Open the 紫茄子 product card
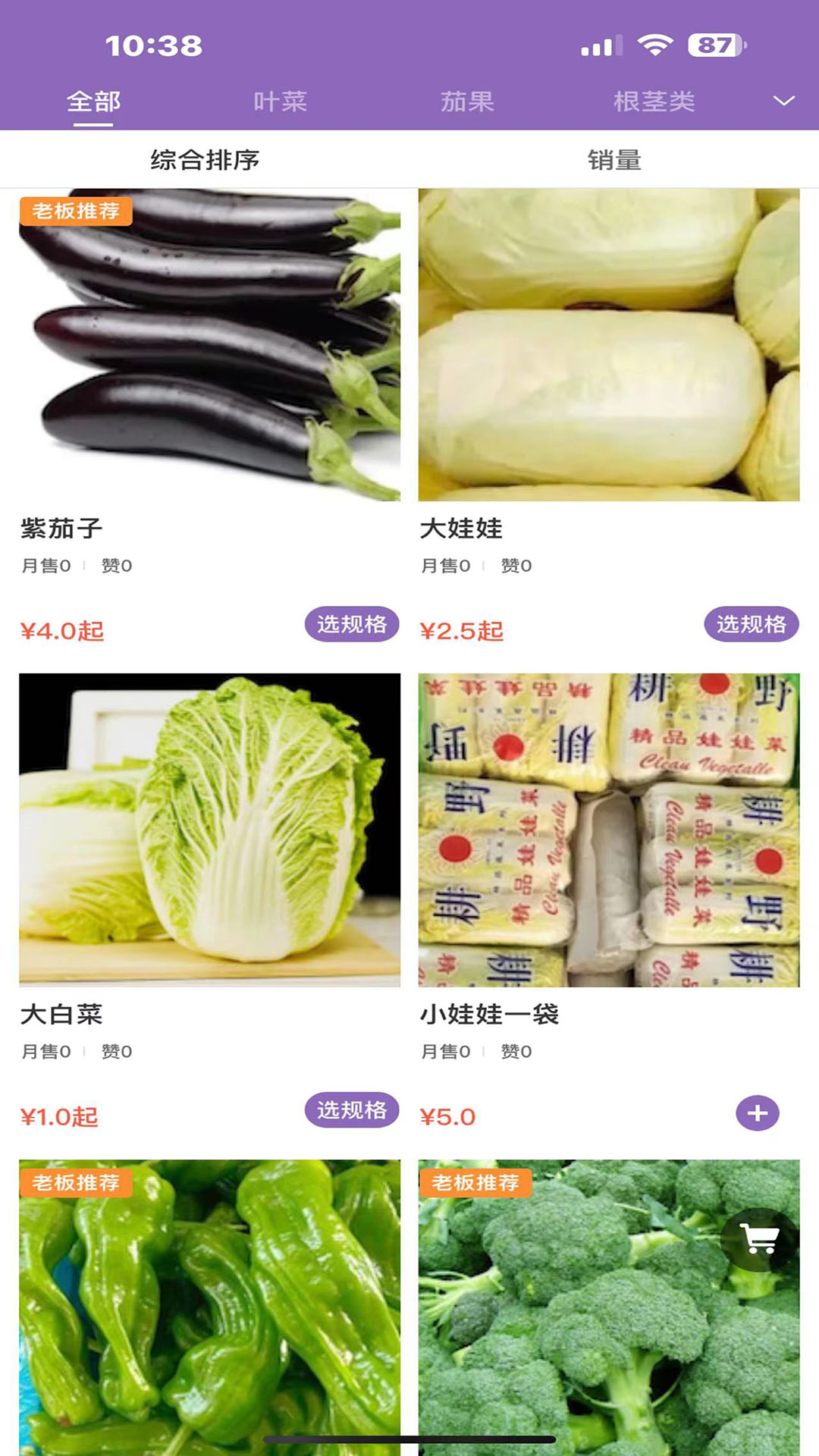This screenshot has height=1456, width=819. pos(209,345)
